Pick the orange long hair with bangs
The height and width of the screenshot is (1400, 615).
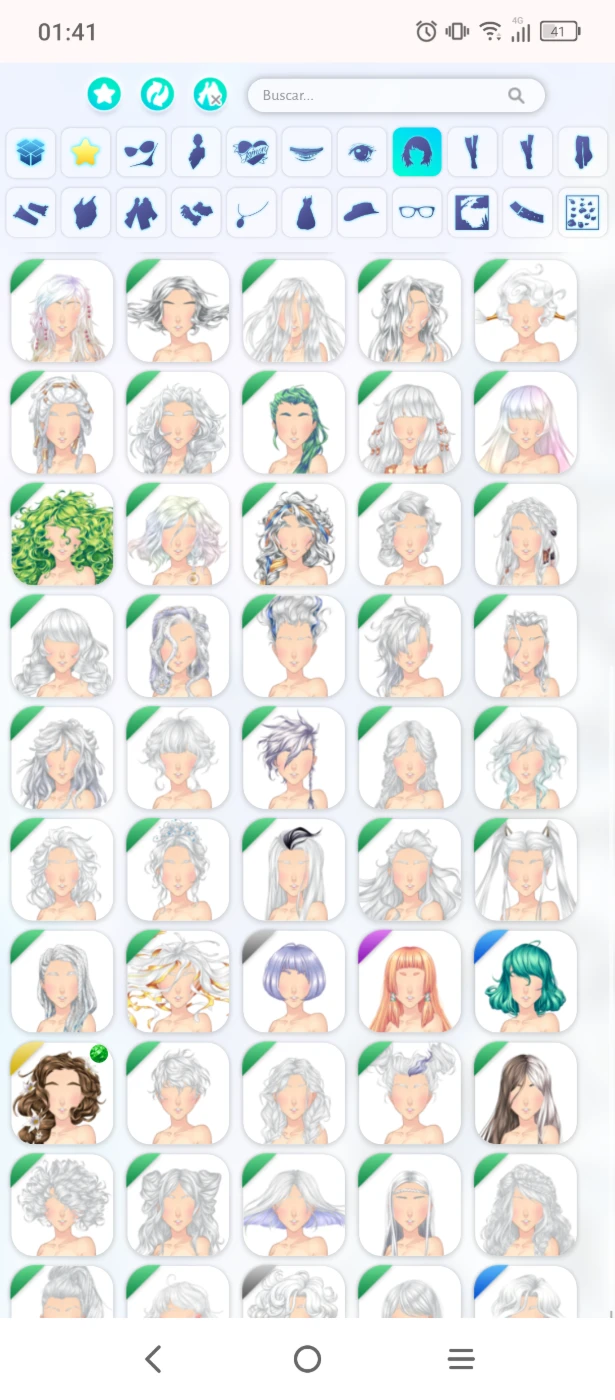point(409,982)
